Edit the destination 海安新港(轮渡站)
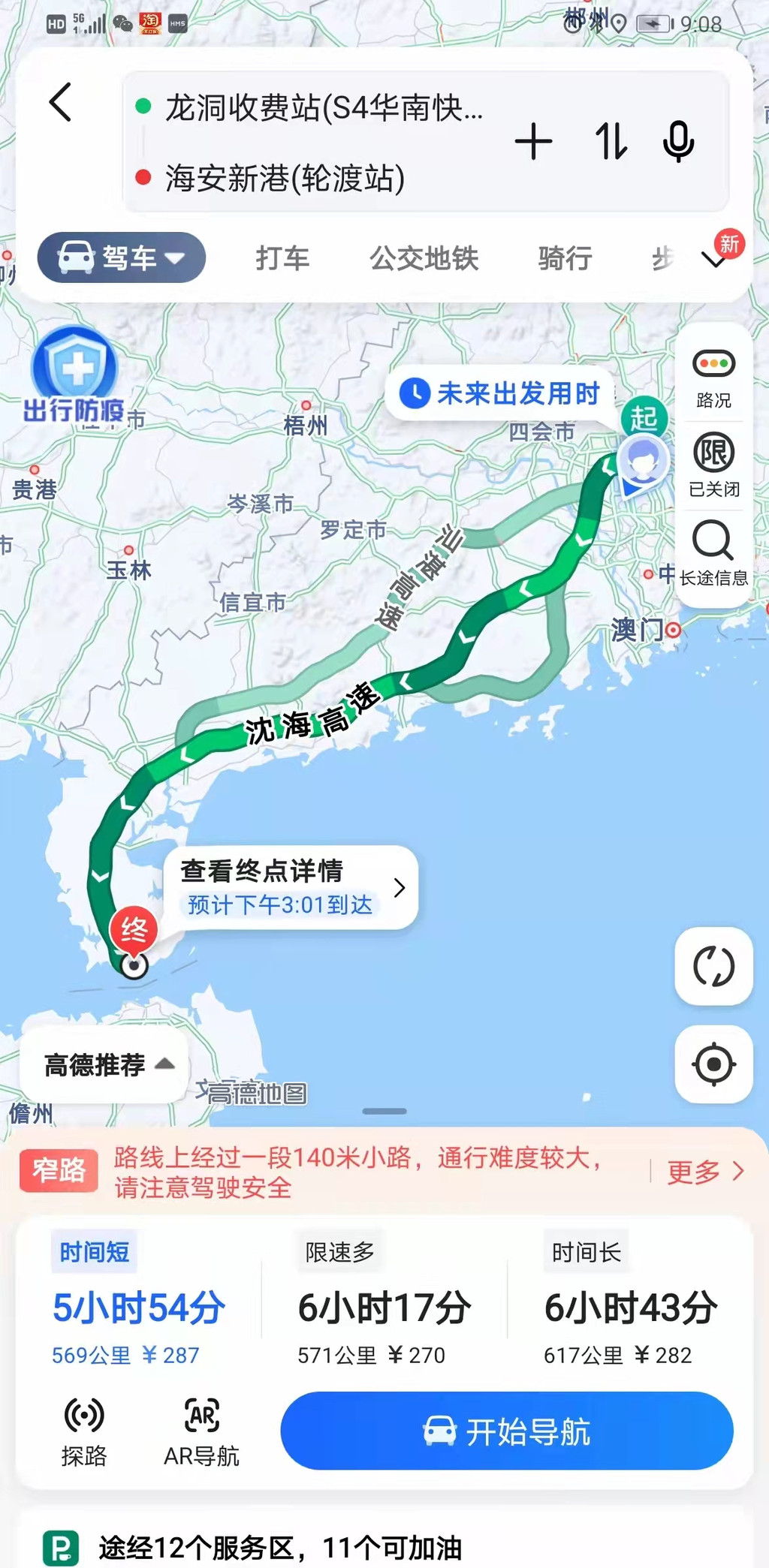The image size is (769, 1568). click(285, 178)
